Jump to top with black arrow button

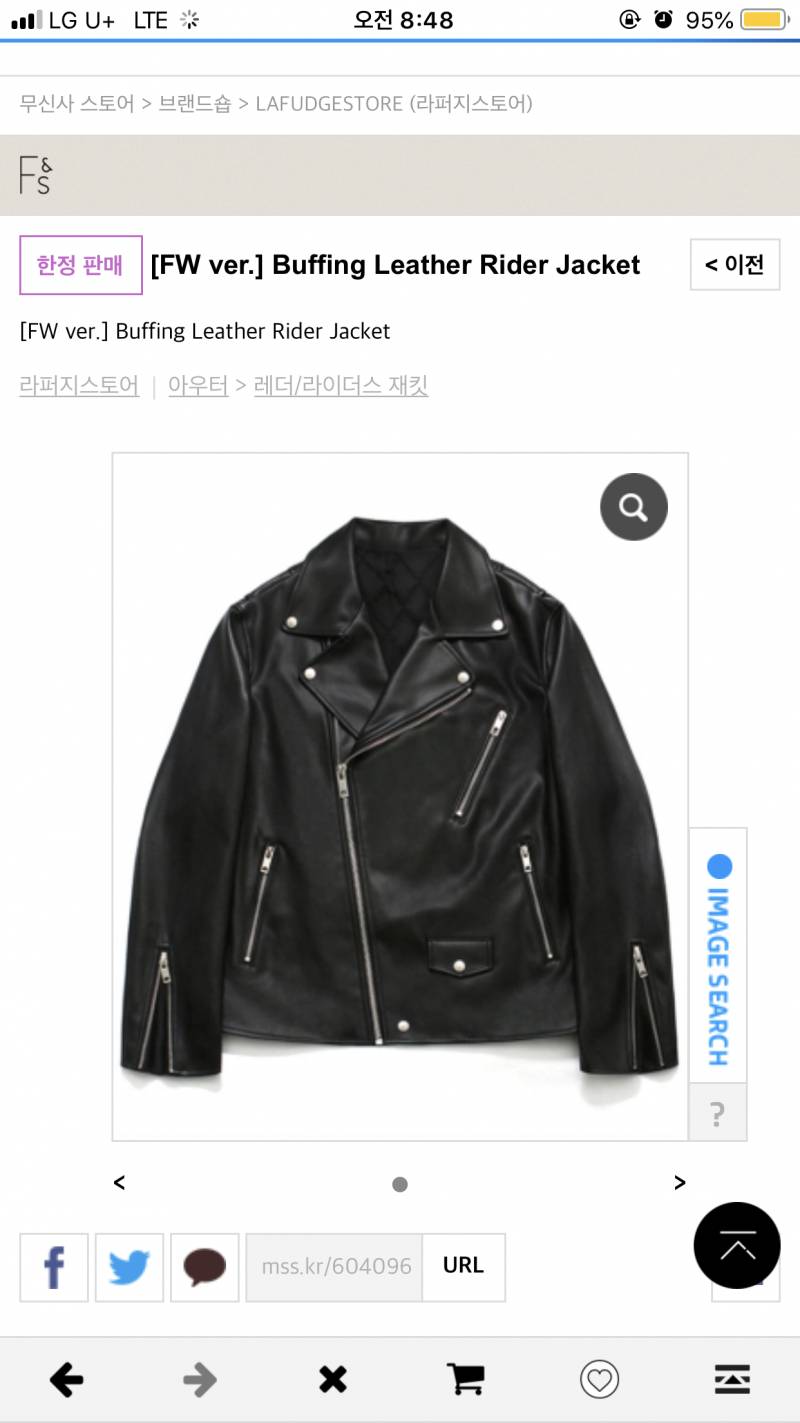point(736,1245)
